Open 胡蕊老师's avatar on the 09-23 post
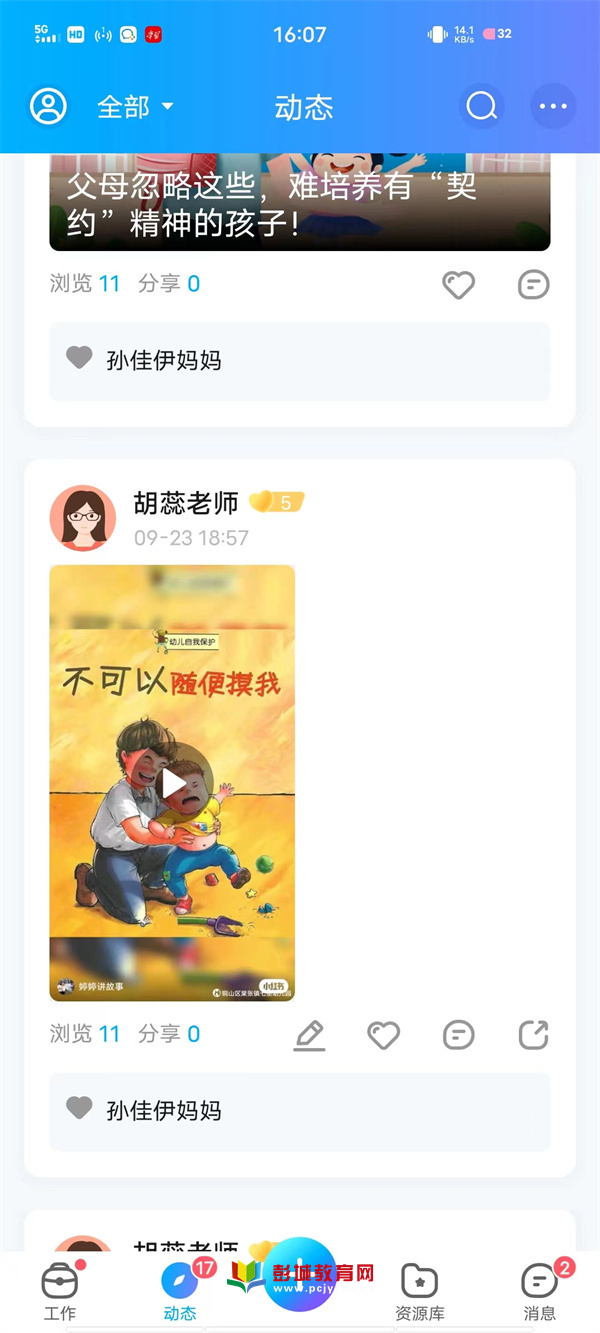This screenshot has width=600, height=1333. point(83,518)
